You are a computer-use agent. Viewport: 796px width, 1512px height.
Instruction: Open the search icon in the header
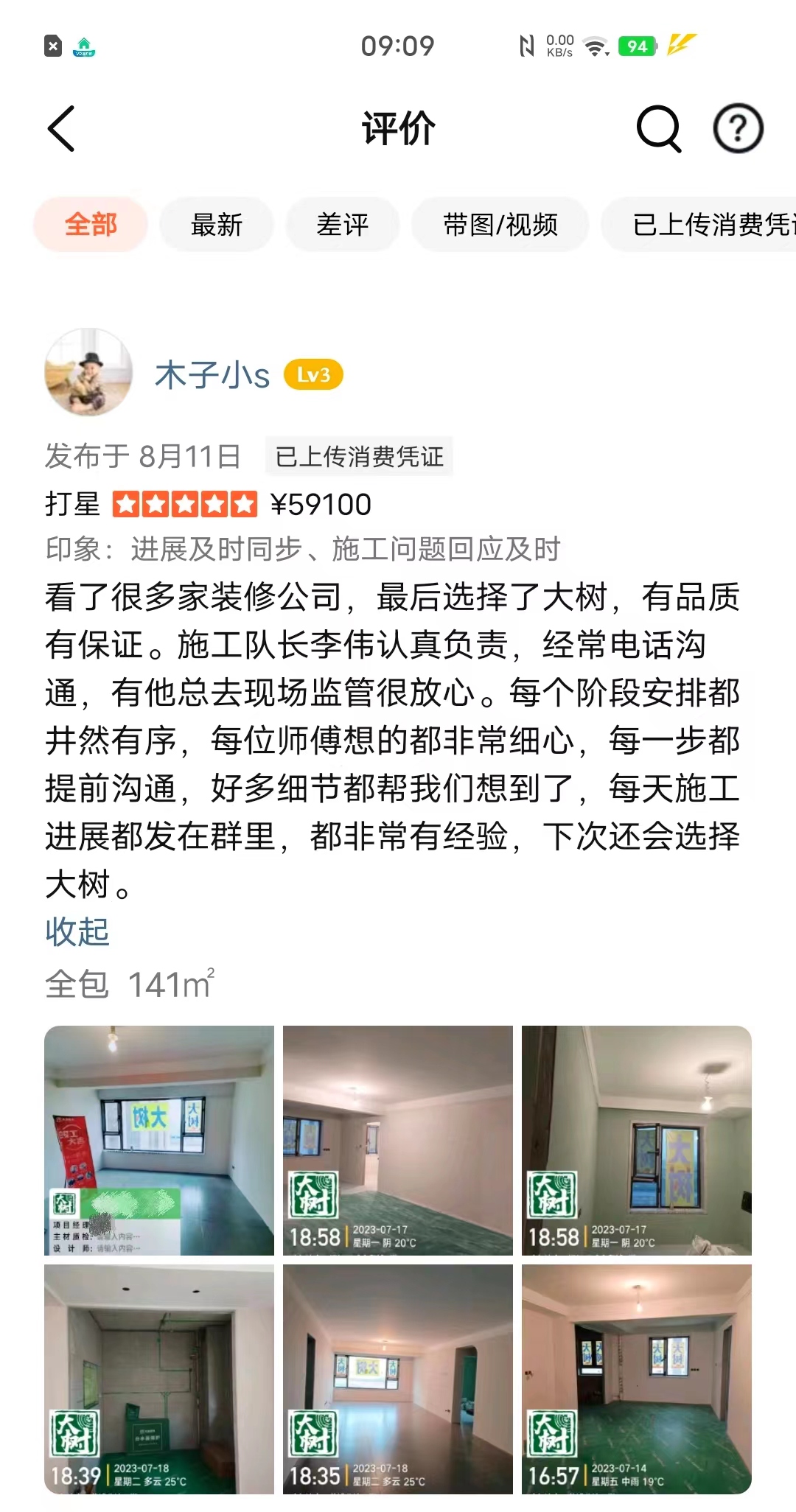click(658, 128)
